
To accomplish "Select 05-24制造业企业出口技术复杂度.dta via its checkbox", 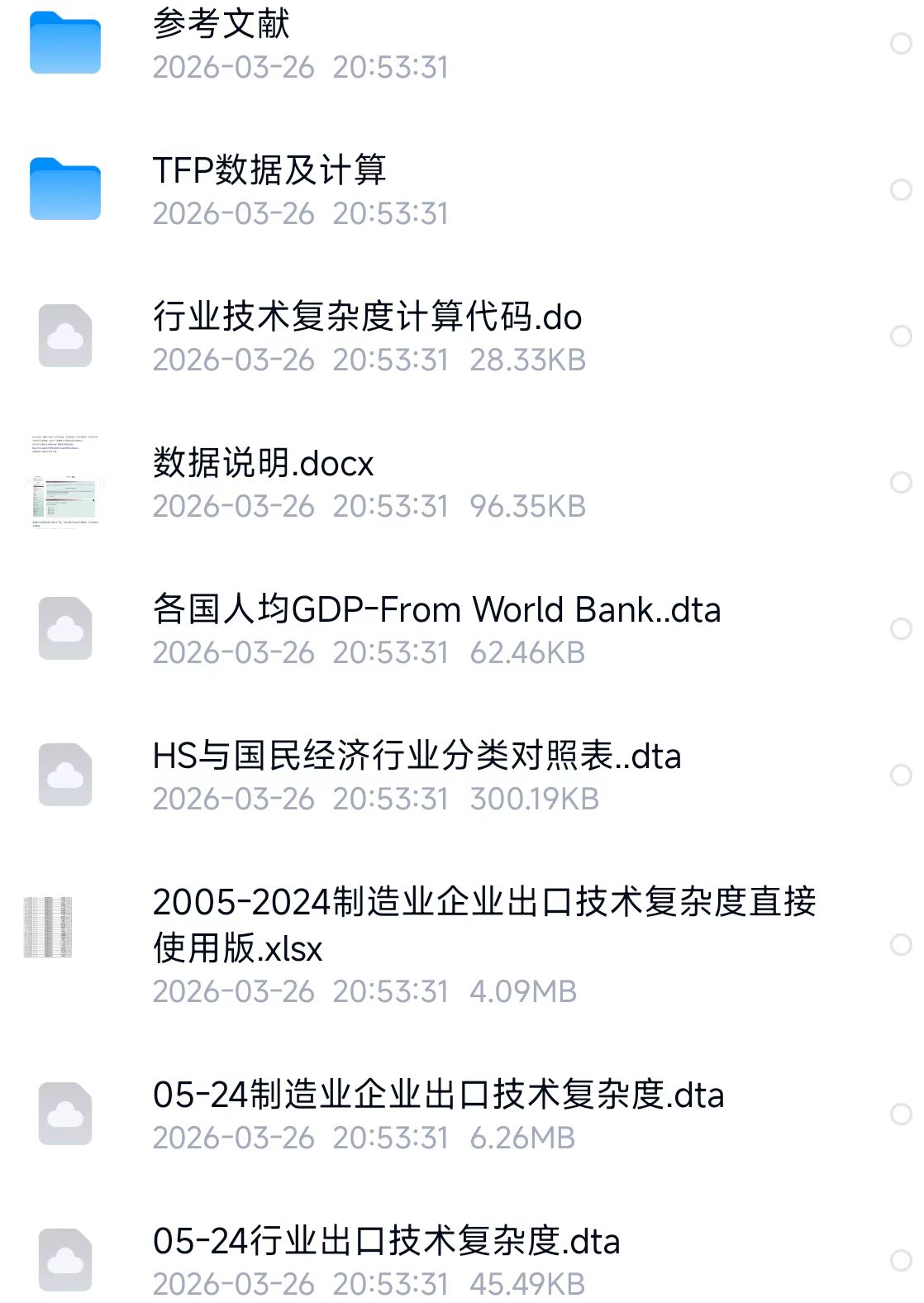I will 901,1114.
